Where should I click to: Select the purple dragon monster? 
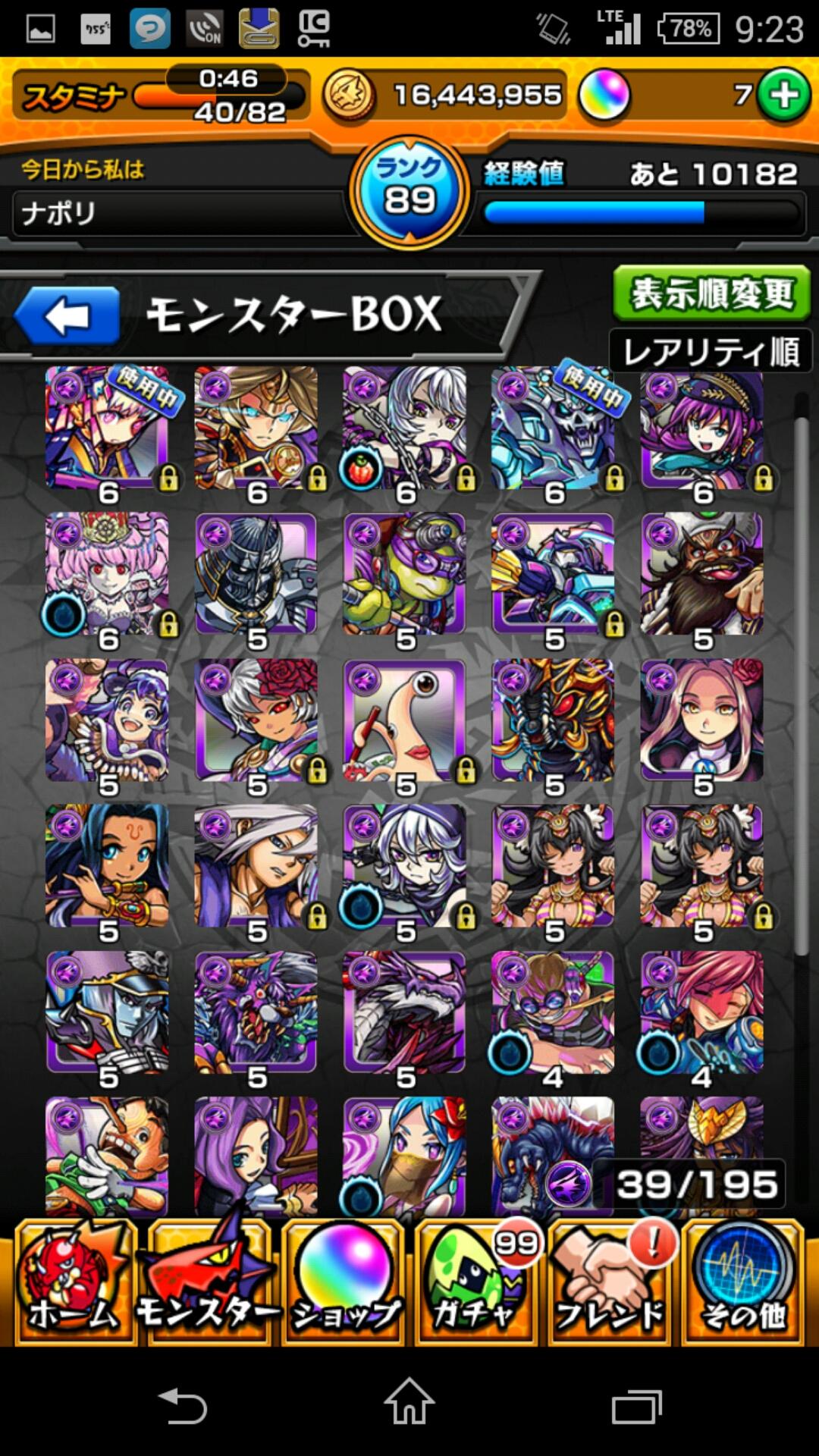click(x=403, y=1012)
